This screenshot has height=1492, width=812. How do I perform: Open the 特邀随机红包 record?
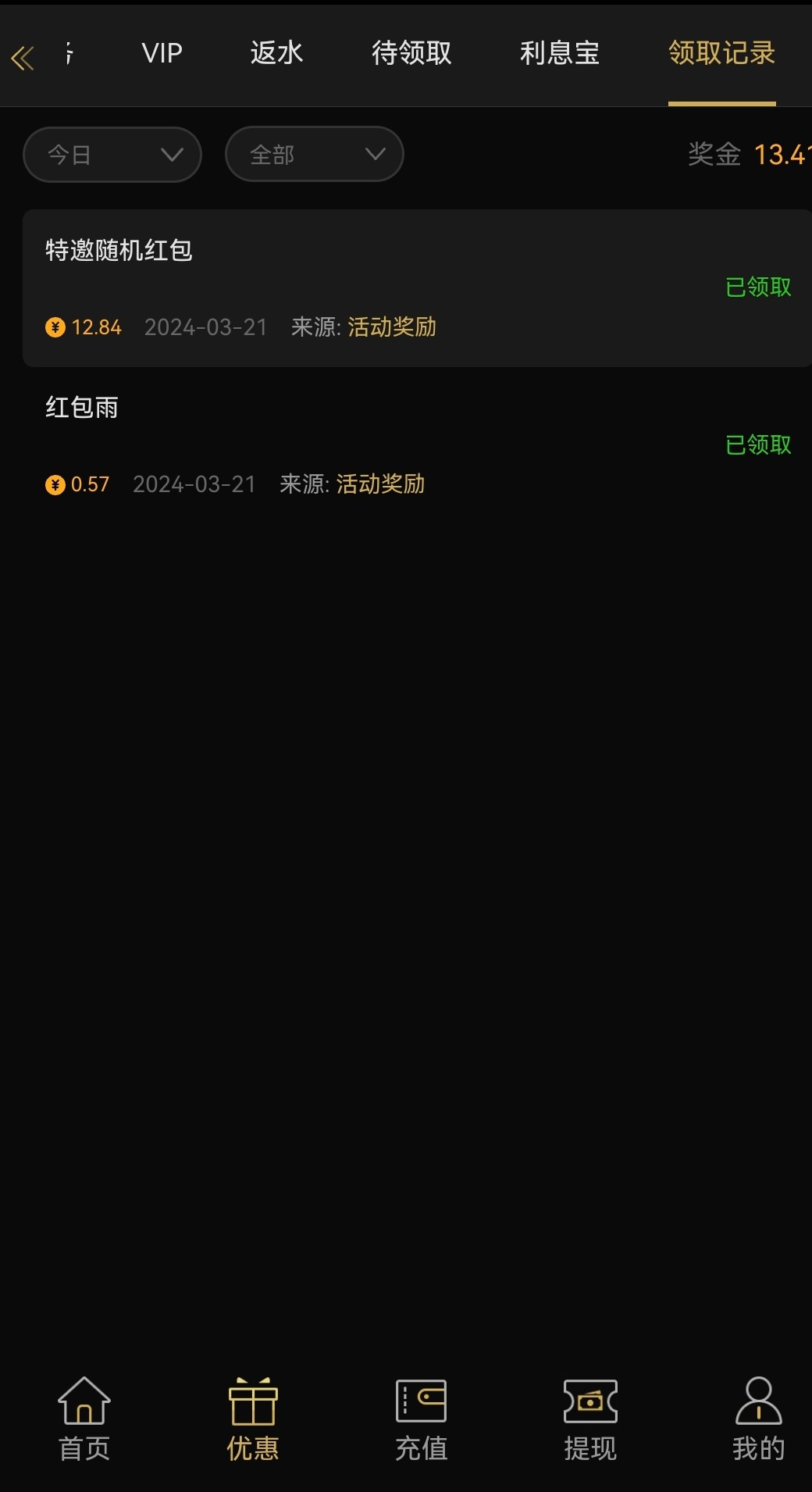(x=417, y=287)
